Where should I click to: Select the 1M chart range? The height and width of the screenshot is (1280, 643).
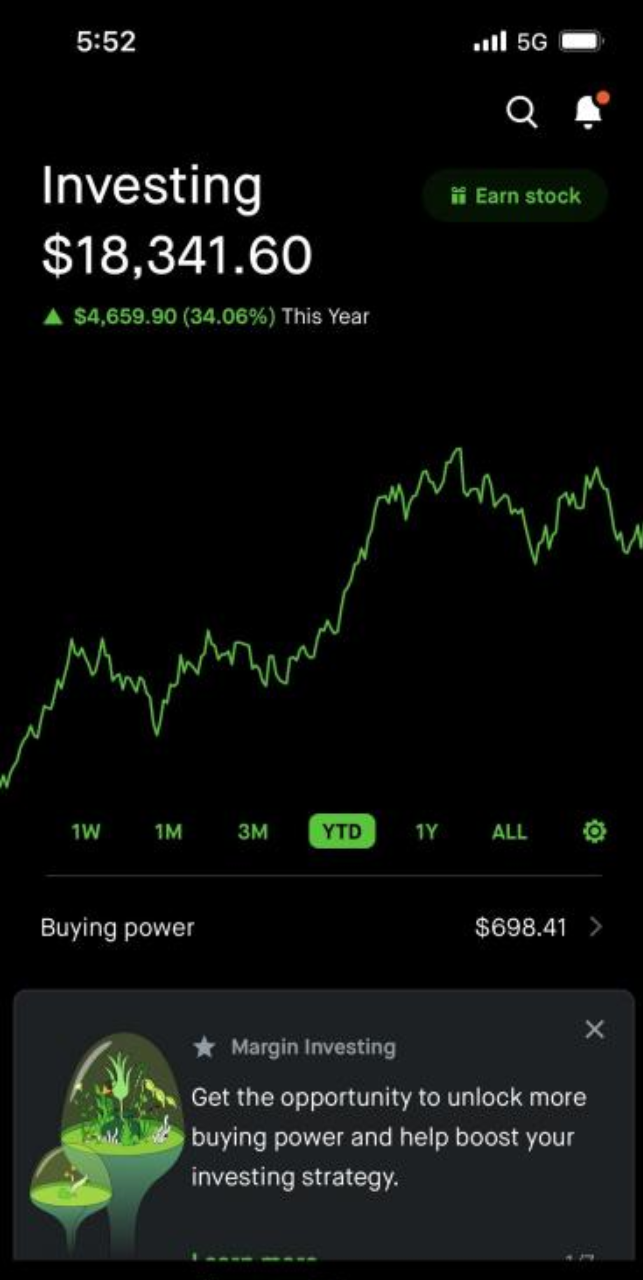(169, 832)
